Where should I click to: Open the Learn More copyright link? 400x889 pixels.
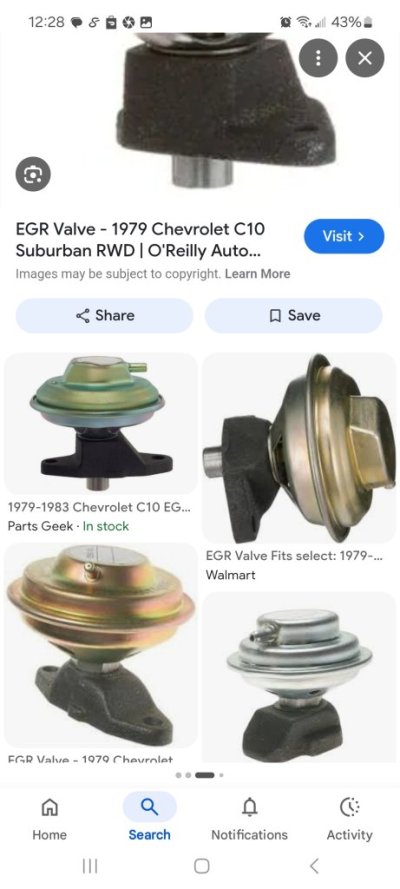[x=257, y=274]
